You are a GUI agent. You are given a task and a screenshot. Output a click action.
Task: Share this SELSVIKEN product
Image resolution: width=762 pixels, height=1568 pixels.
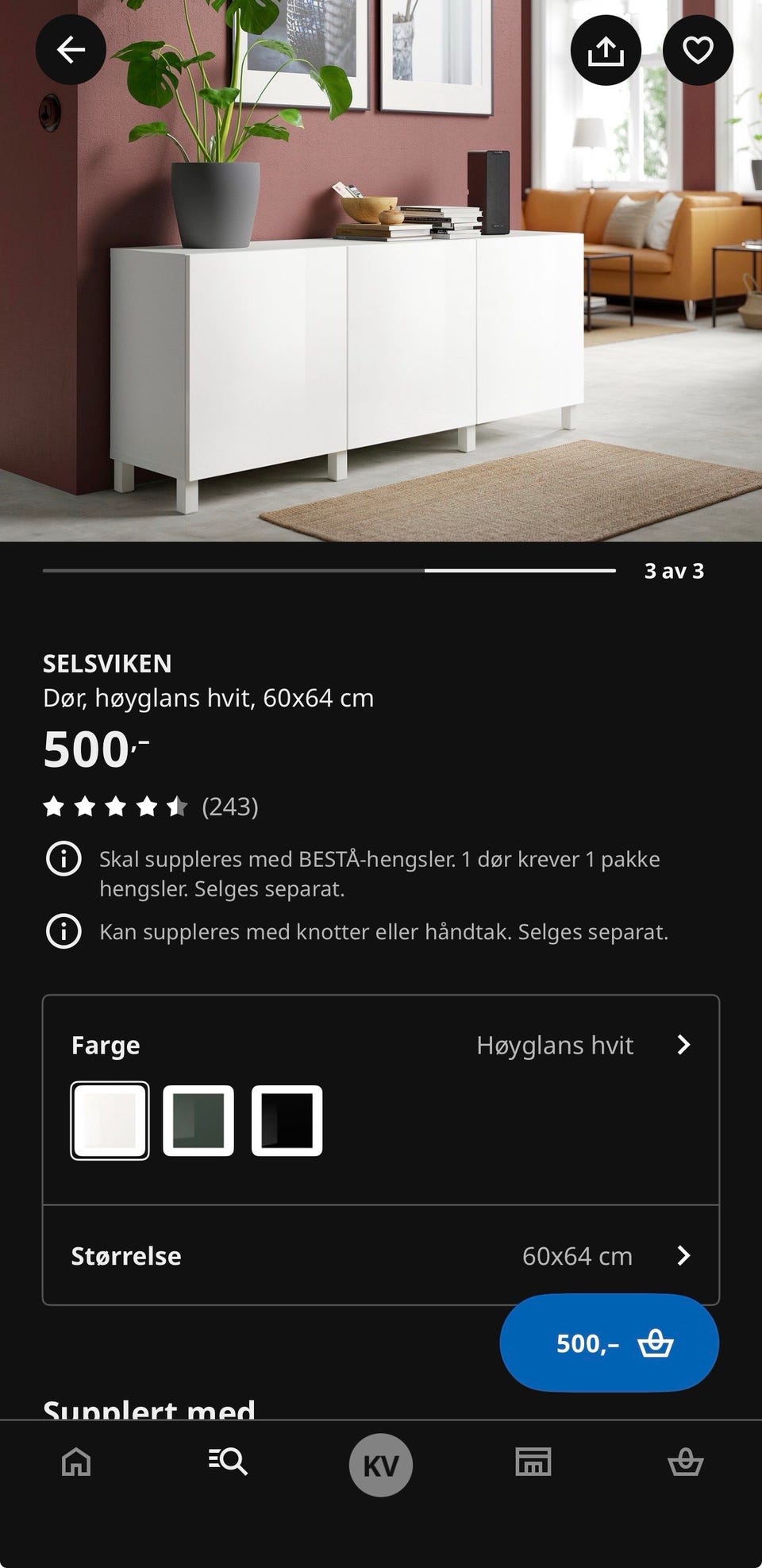coord(606,49)
